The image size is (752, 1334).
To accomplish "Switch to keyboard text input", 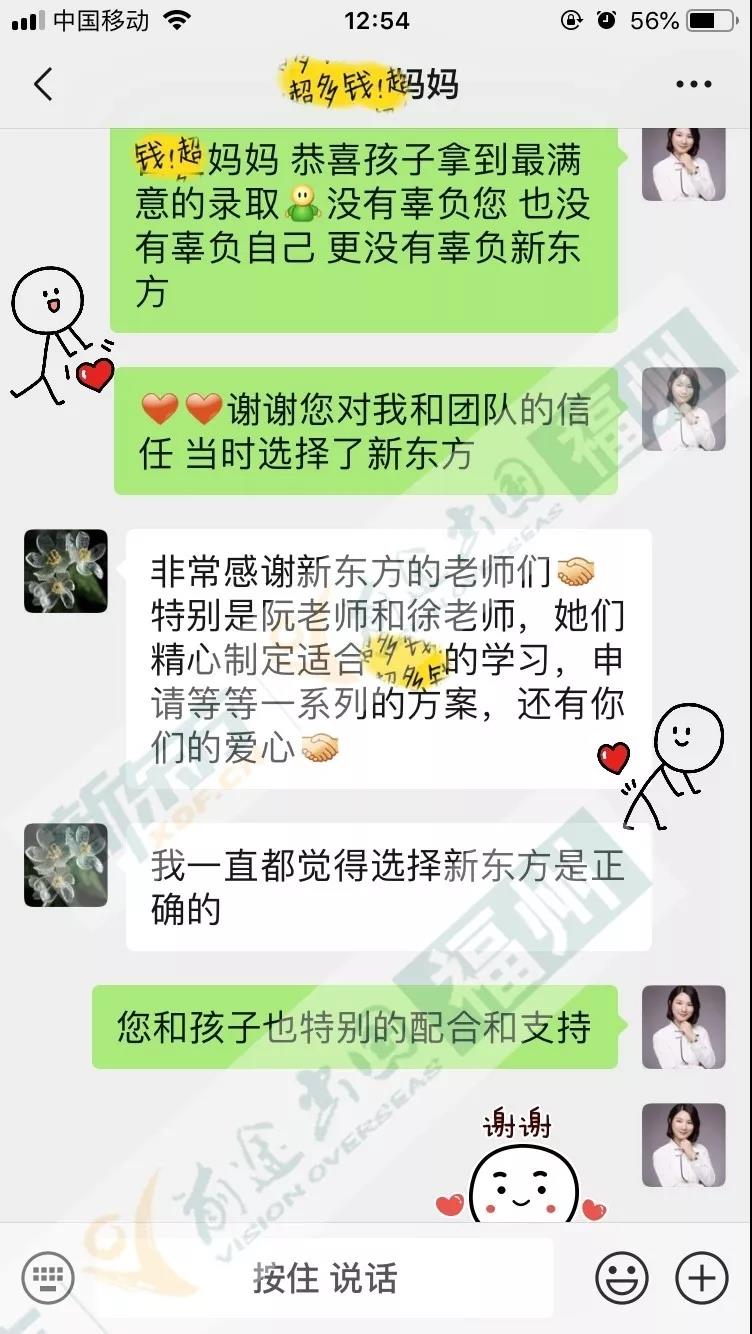I will tap(49, 1277).
